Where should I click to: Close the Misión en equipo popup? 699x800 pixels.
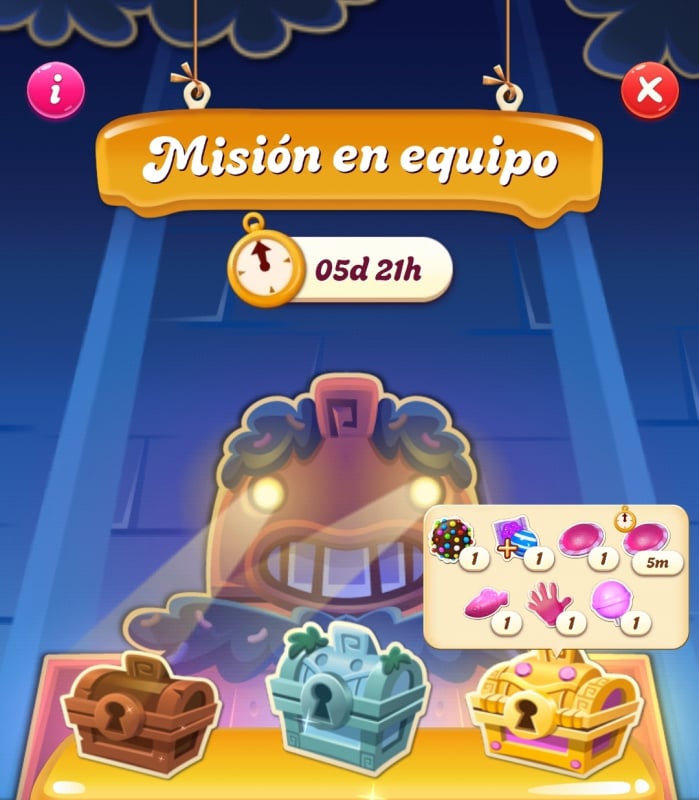649,91
